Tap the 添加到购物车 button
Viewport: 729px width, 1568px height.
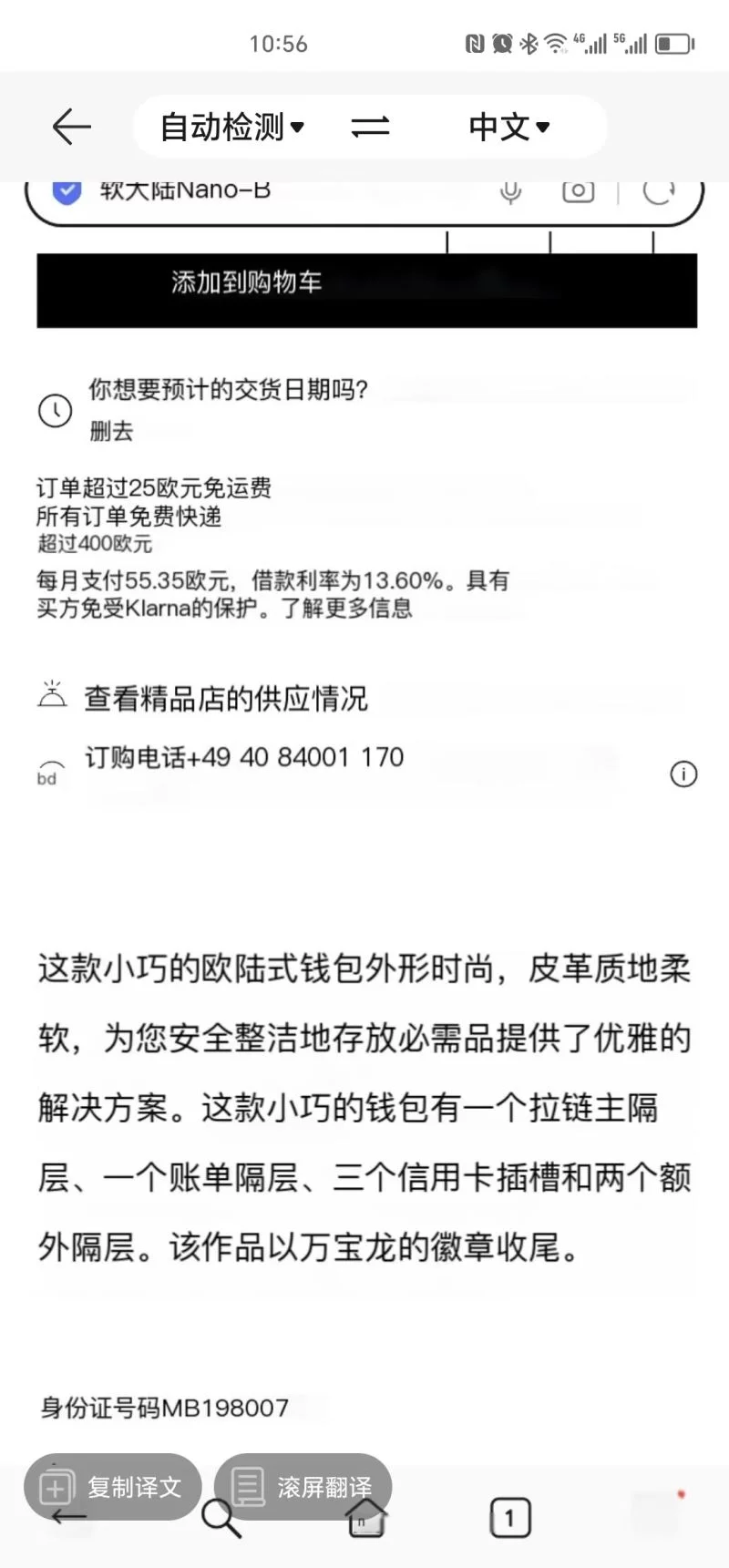tap(366, 282)
